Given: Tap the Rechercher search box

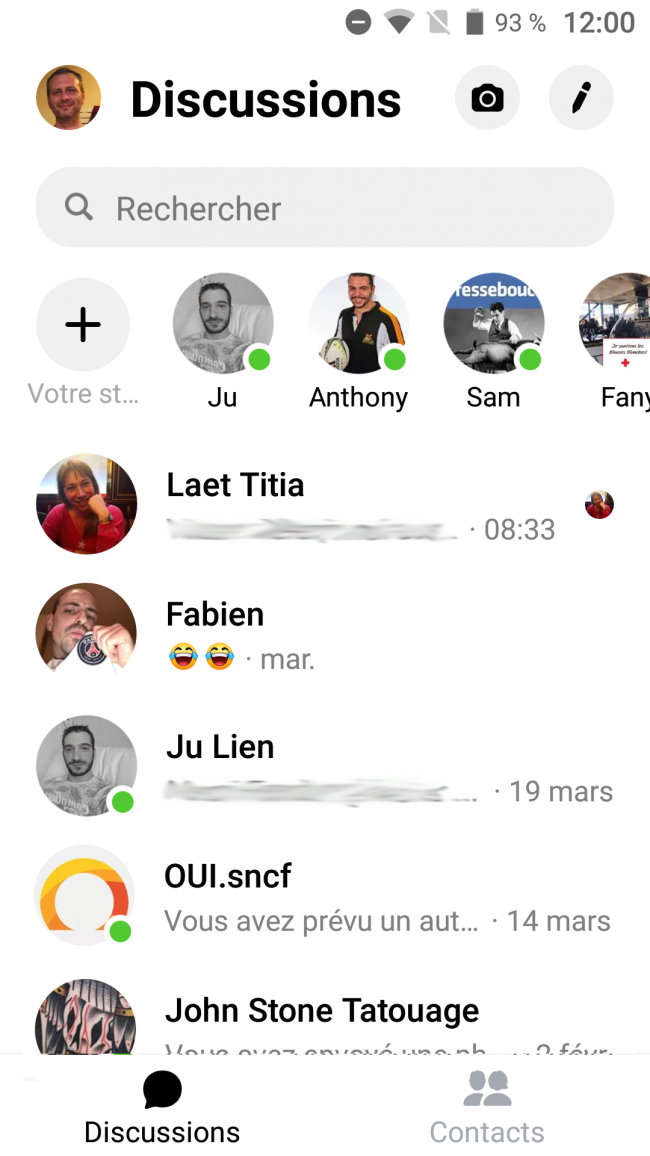Looking at the screenshot, I should [324, 208].
